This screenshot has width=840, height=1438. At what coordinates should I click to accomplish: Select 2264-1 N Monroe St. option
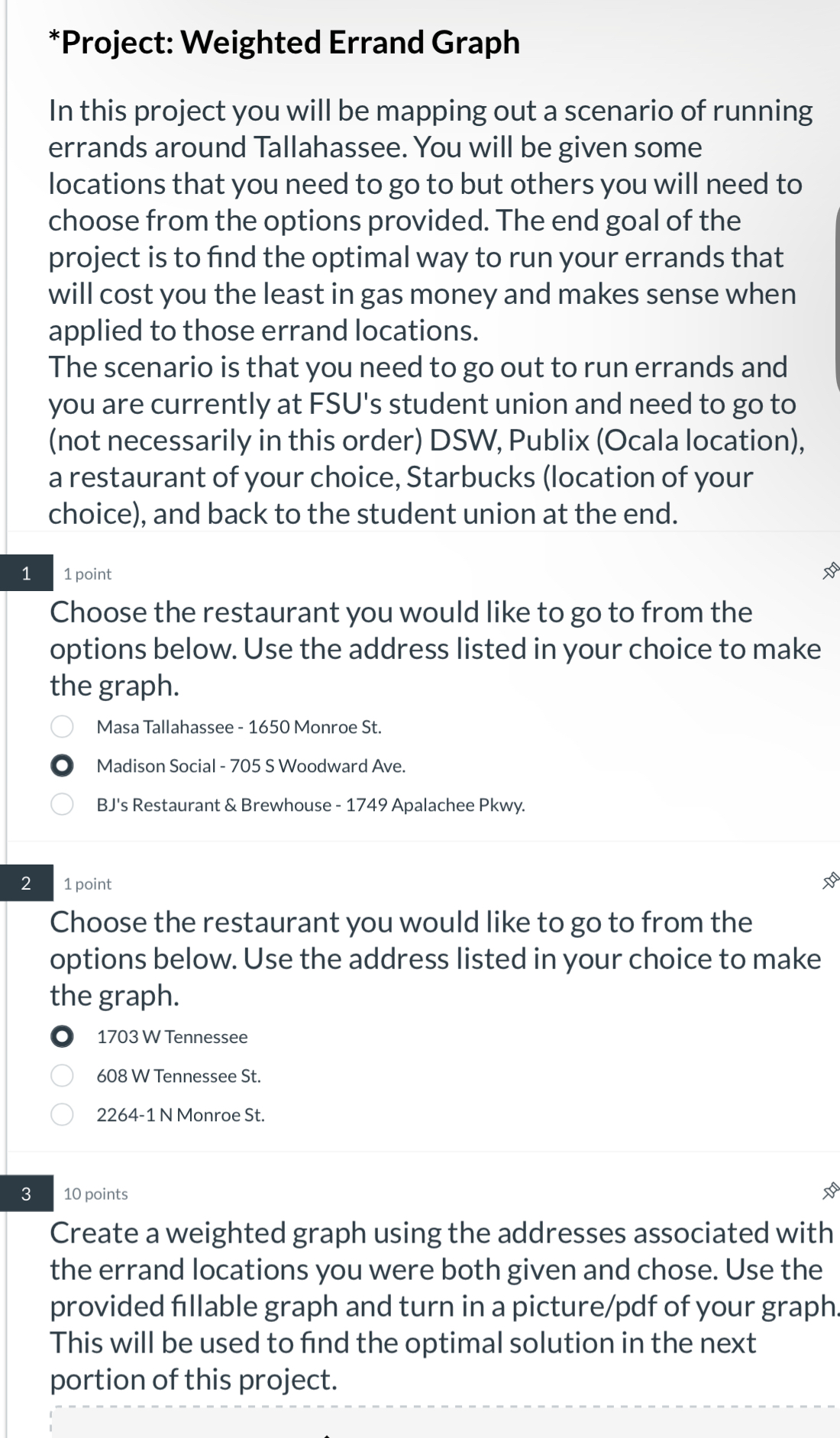pos(62,1114)
